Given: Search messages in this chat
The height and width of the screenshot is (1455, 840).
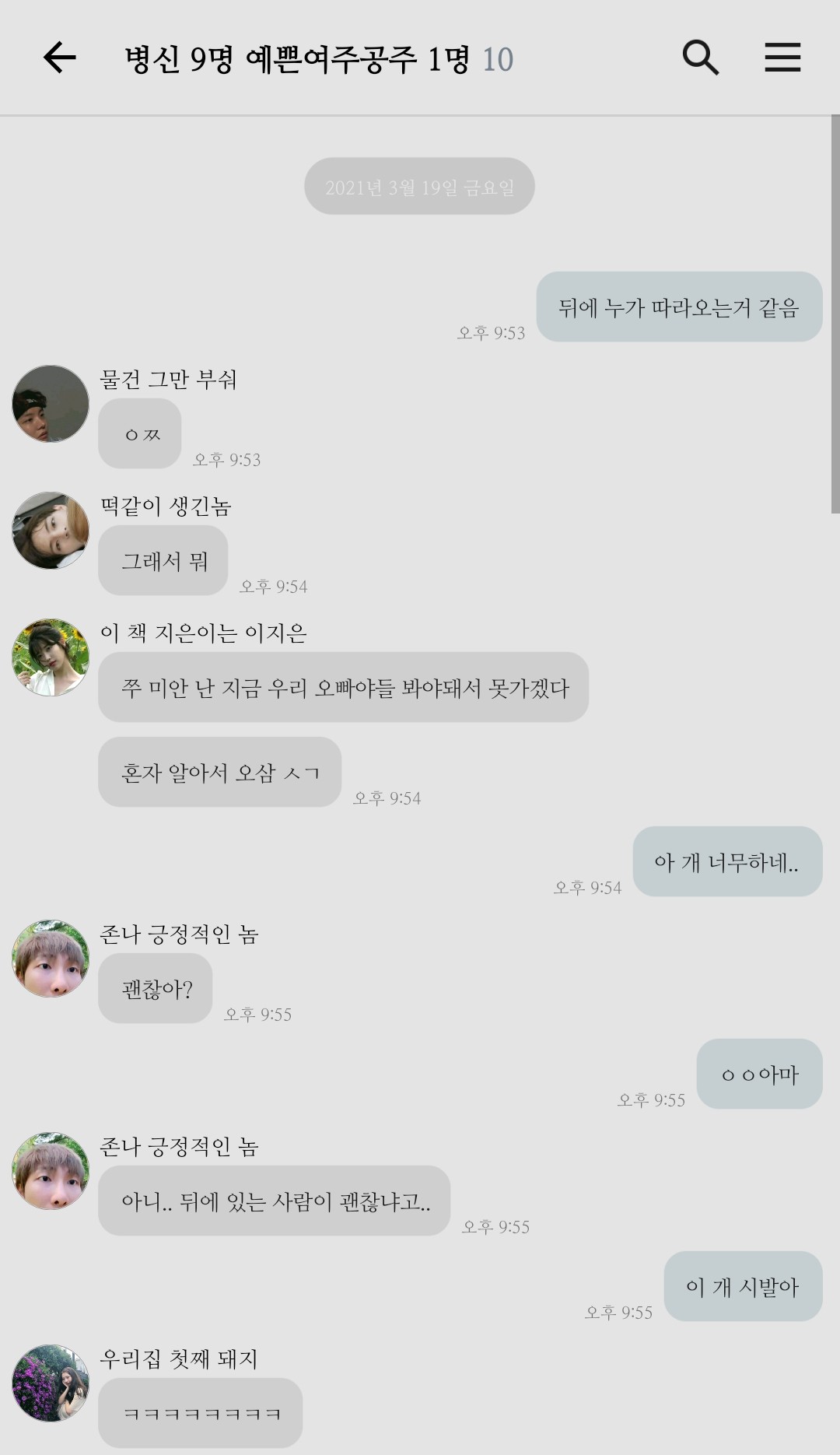Looking at the screenshot, I should coord(700,58).
